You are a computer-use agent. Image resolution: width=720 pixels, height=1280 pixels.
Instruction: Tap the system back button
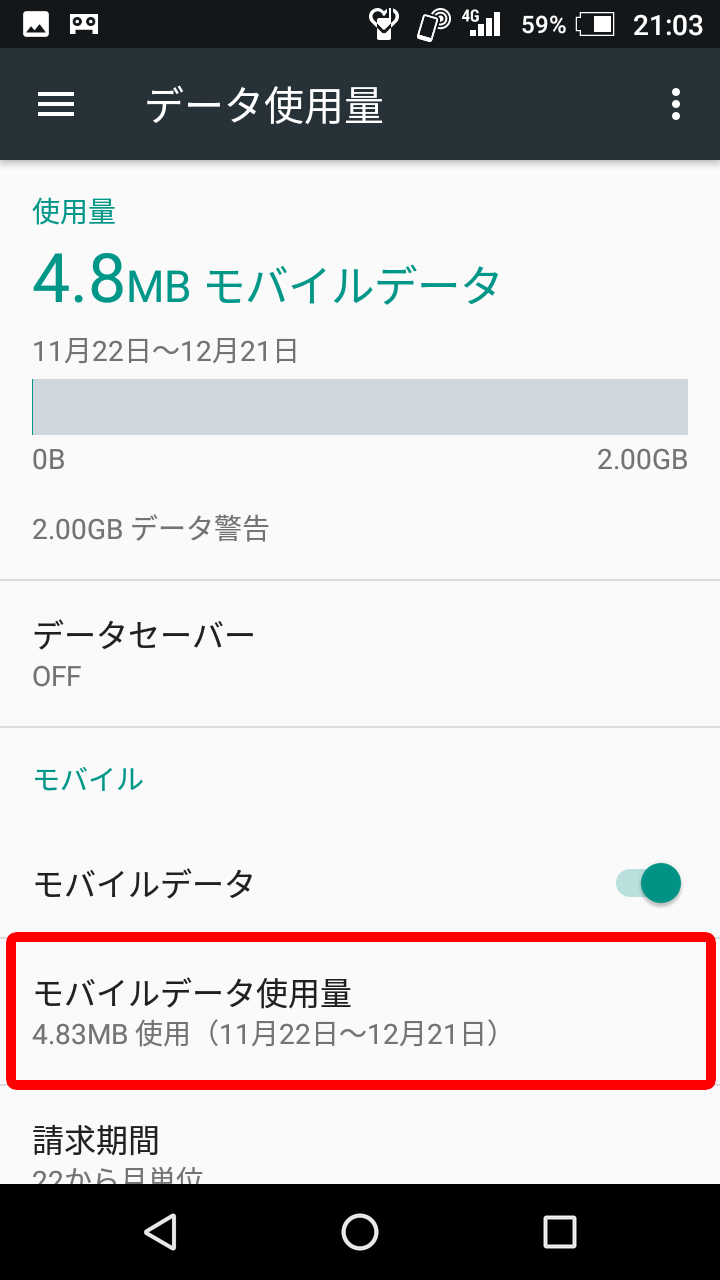pos(160,1232)
